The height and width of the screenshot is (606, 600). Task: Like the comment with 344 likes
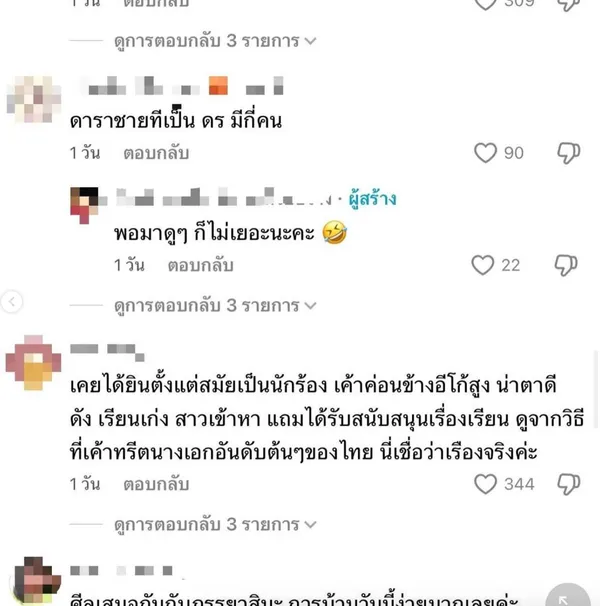[x=485, y=484]
